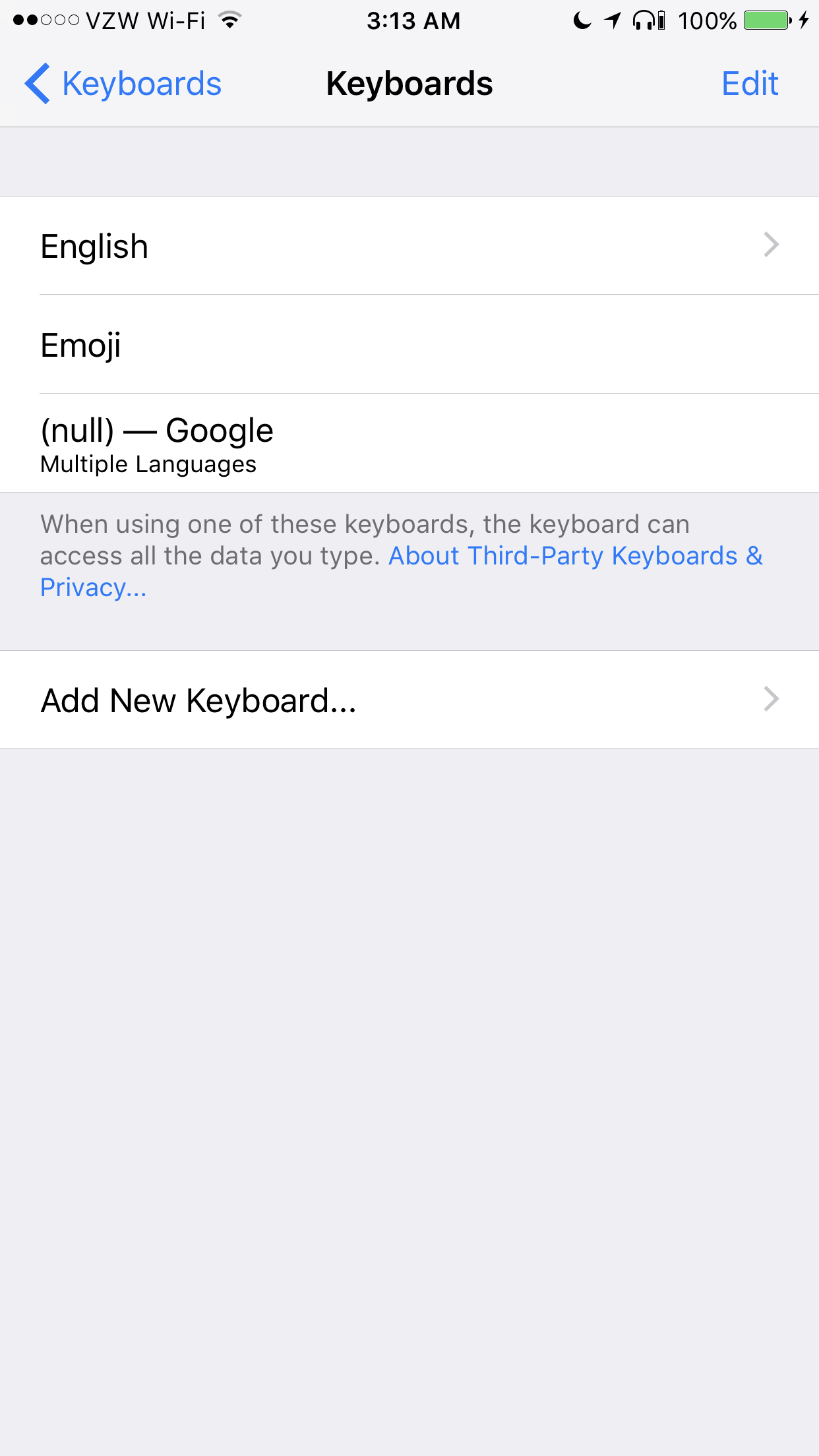Open Add New Keyboard
This screenshot has height=1456, width=819.
pos(409,700)
